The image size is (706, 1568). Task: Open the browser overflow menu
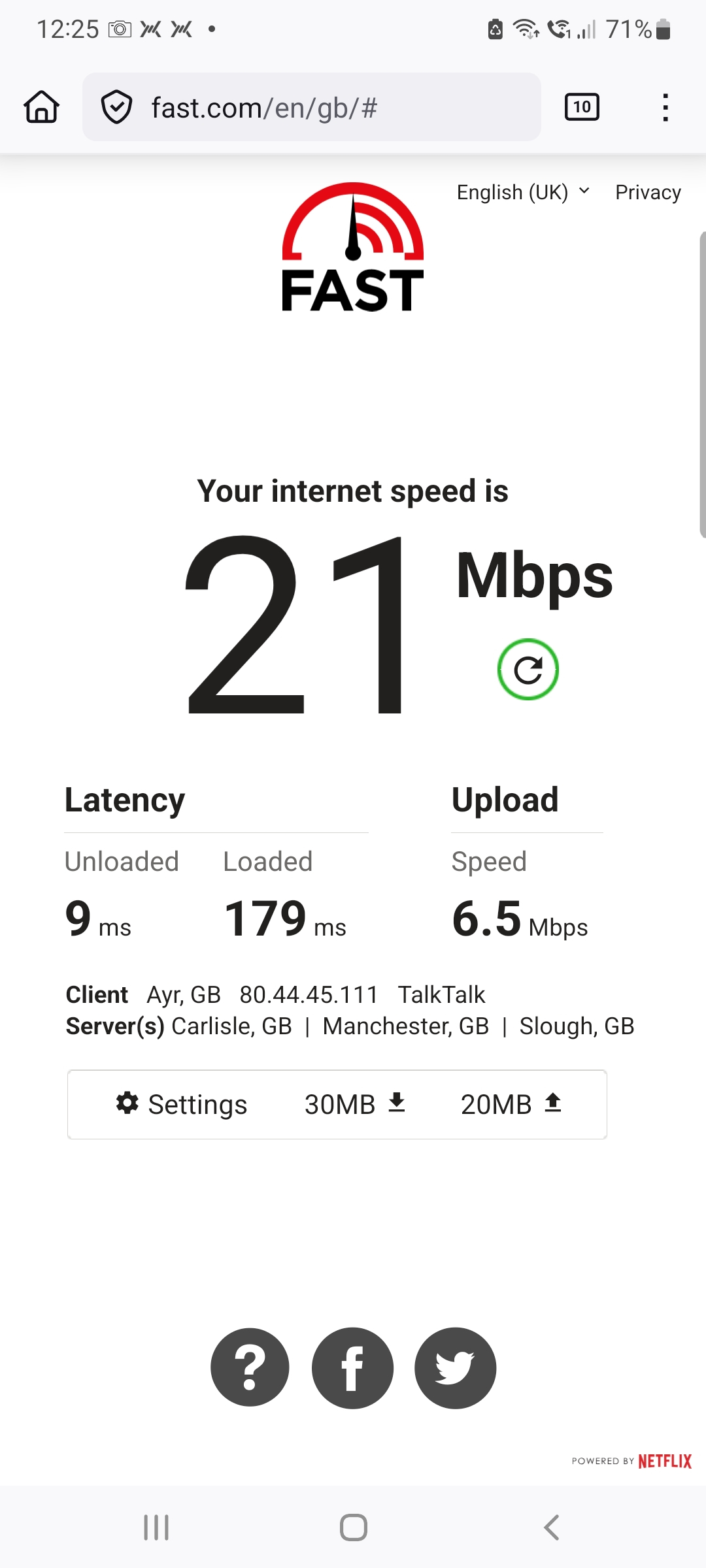click(665, 107)
